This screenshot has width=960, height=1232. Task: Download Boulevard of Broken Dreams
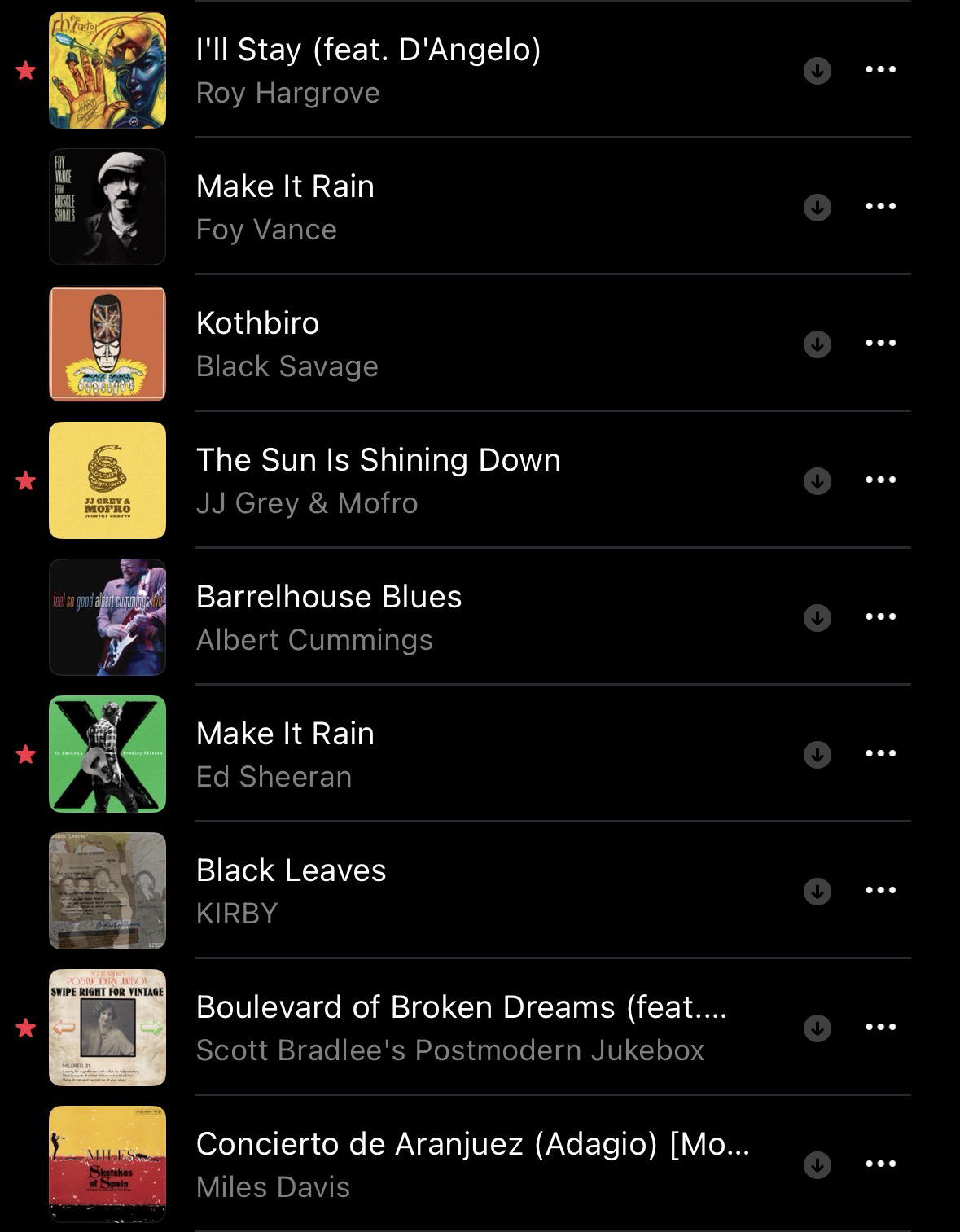click(x=817, y=1028)
